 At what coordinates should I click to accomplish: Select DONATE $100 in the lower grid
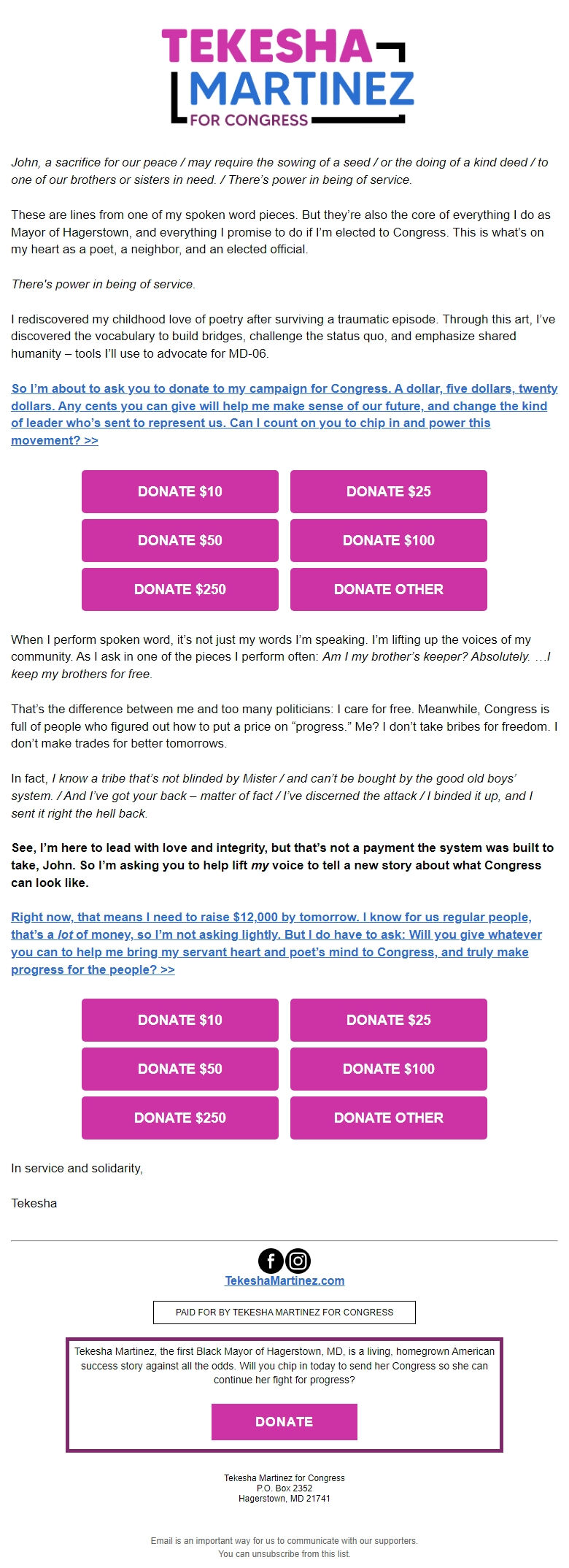click(389, 1069)
